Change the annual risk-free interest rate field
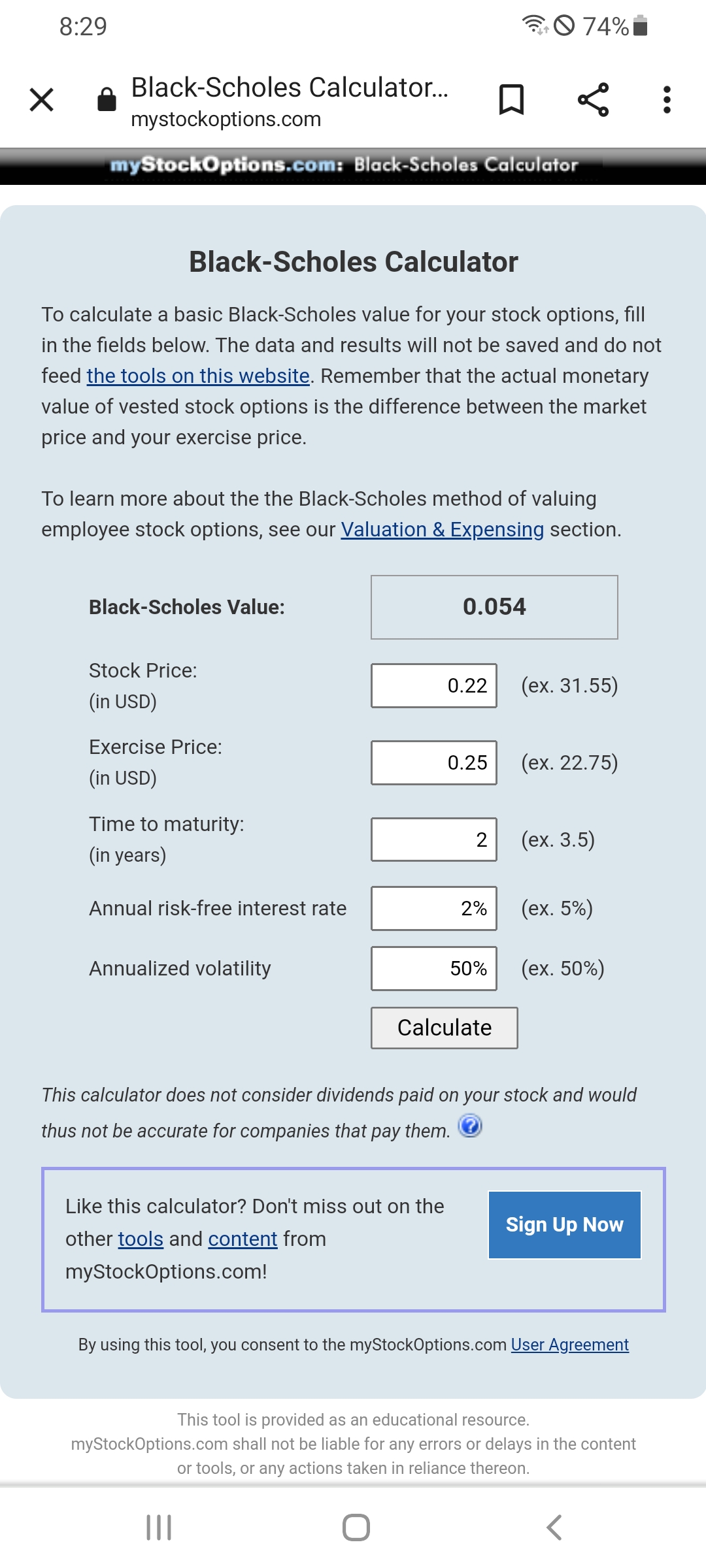The image size is (706, 1568). pyautogui.click(x=434, y=908)
